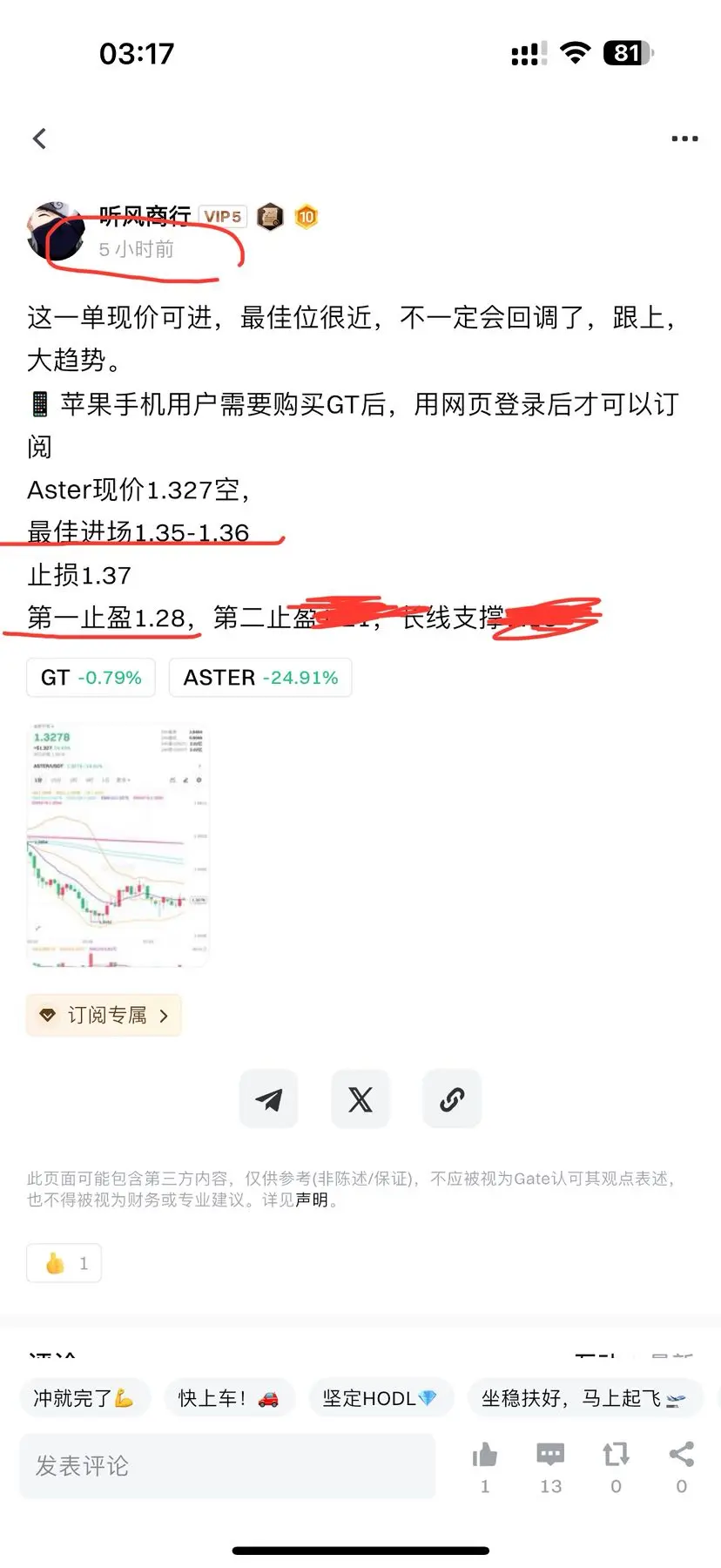Viewport: 721px width, 1568px height.
Task: Open the ASTER -24.91% coin chip
Action: [260, 678]
